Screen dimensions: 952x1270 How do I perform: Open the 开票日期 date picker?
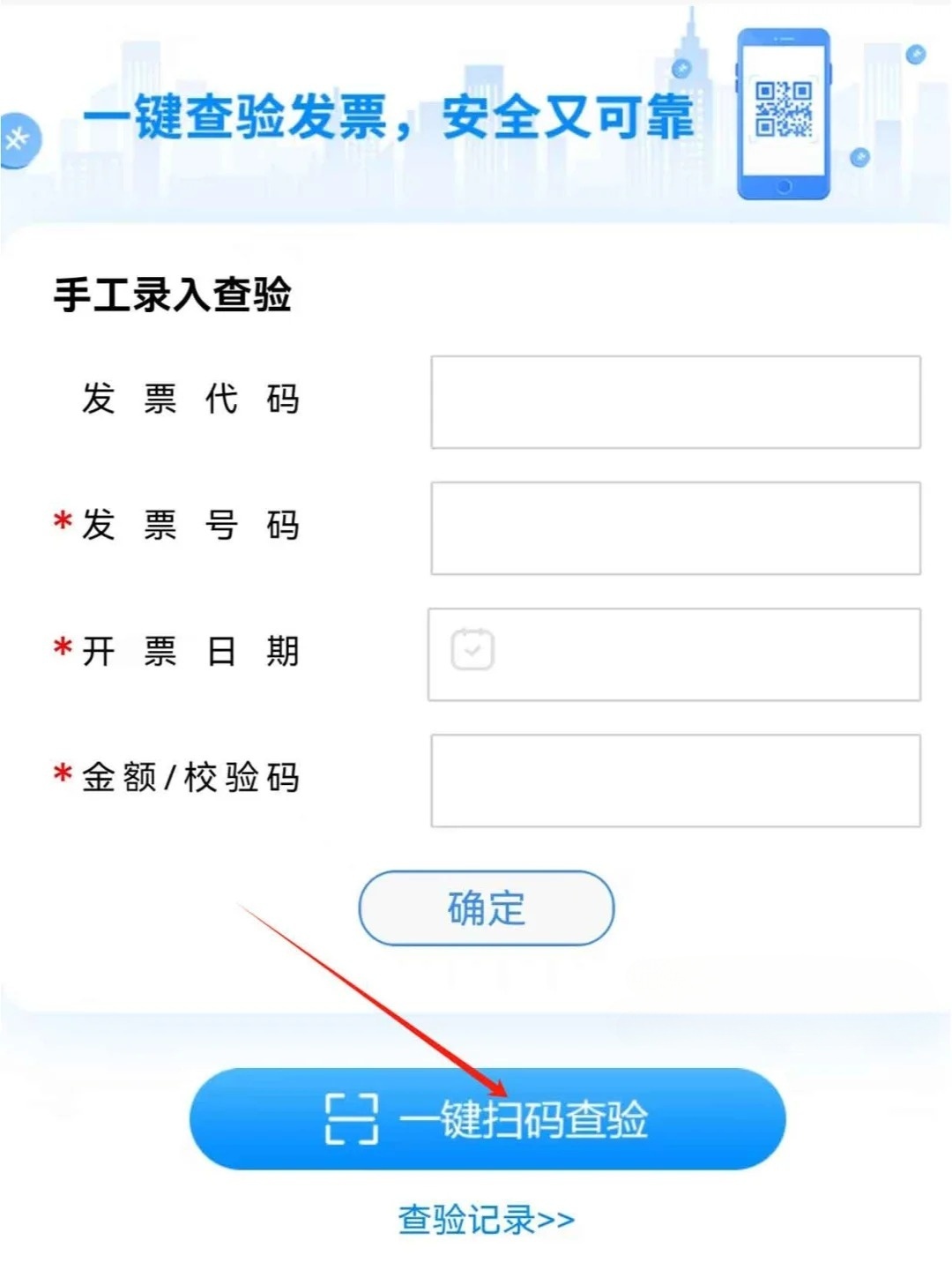coord(675,654)
